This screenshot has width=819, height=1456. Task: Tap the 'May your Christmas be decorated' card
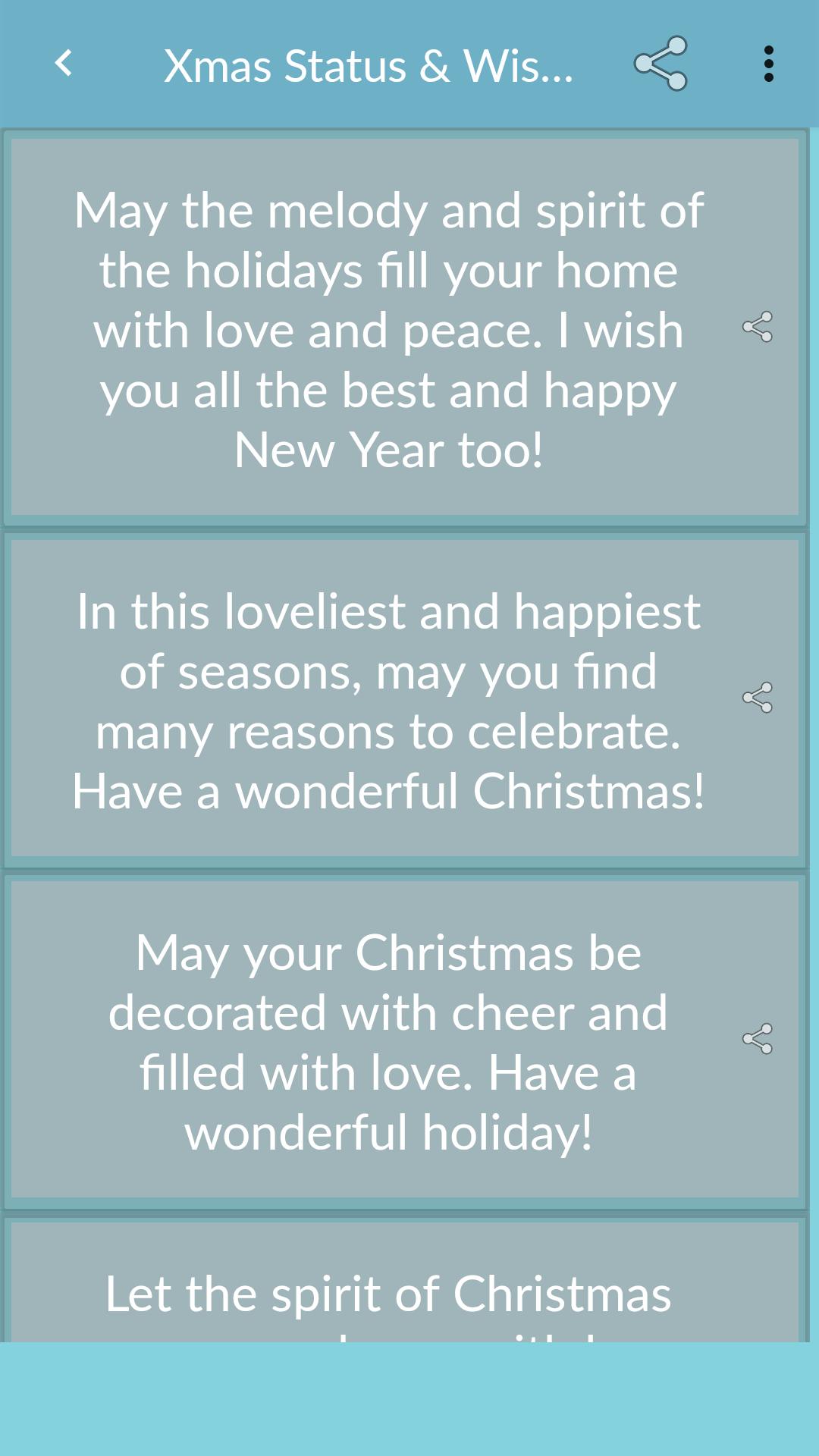coord(388,1042)
